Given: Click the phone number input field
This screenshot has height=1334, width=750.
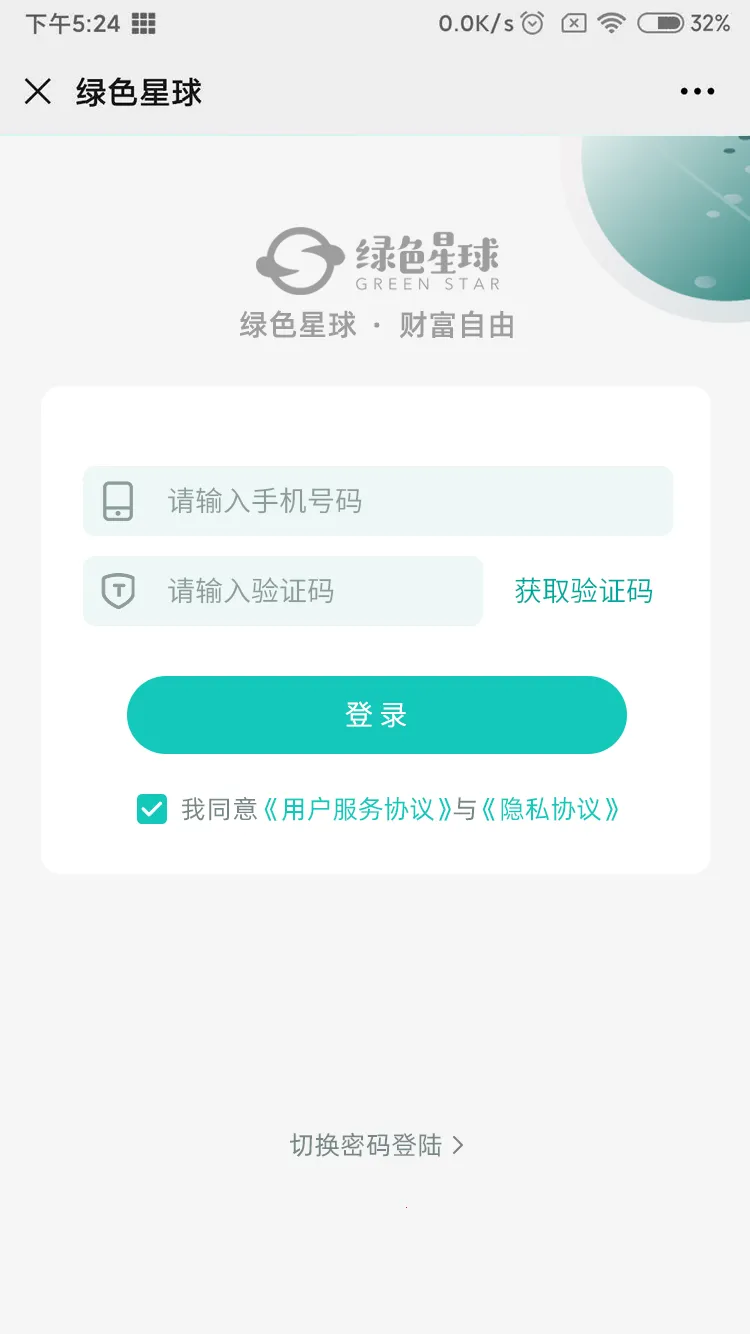Looking at the screenshot, I should tap(380, 501).
